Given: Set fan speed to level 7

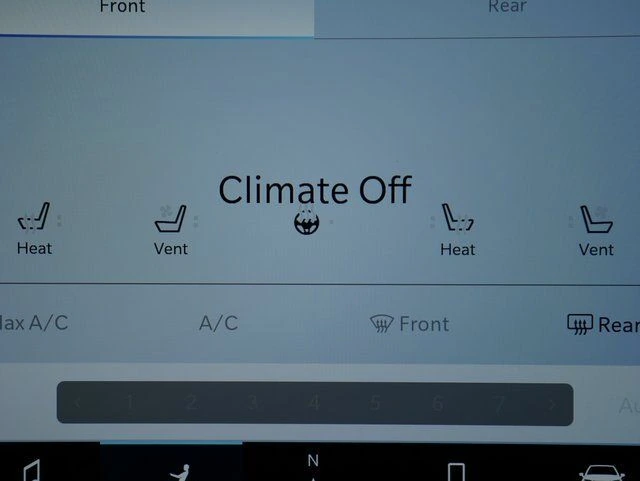Looking at the screenshot, I should pyautogui.click(x=499, y=404).
